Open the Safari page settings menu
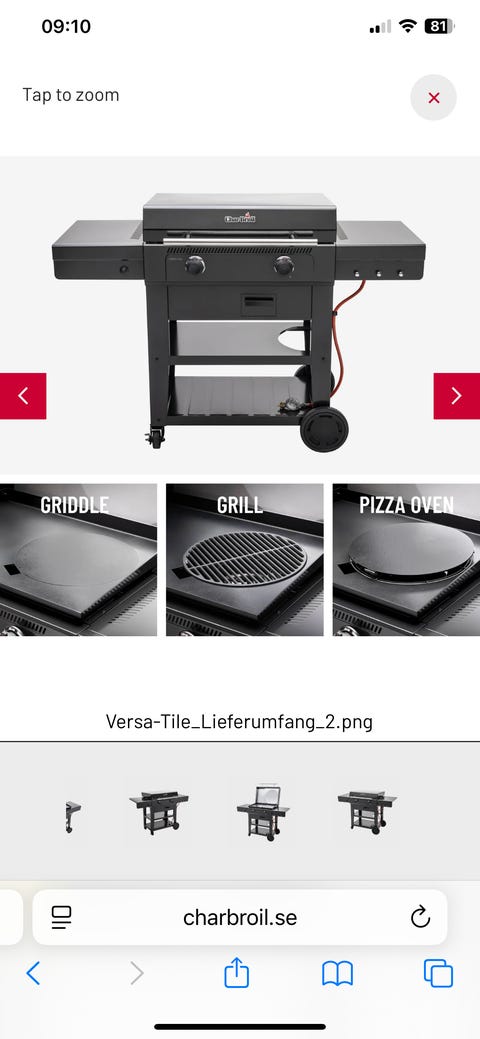480x1039 pixels. coord(62,917)
